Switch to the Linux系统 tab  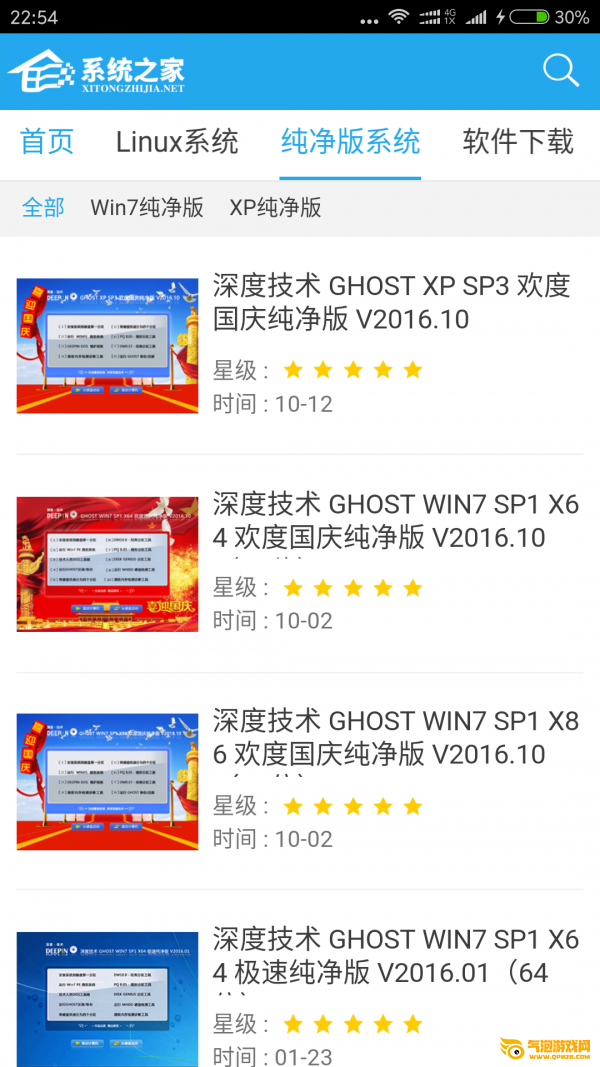point(177,142)
